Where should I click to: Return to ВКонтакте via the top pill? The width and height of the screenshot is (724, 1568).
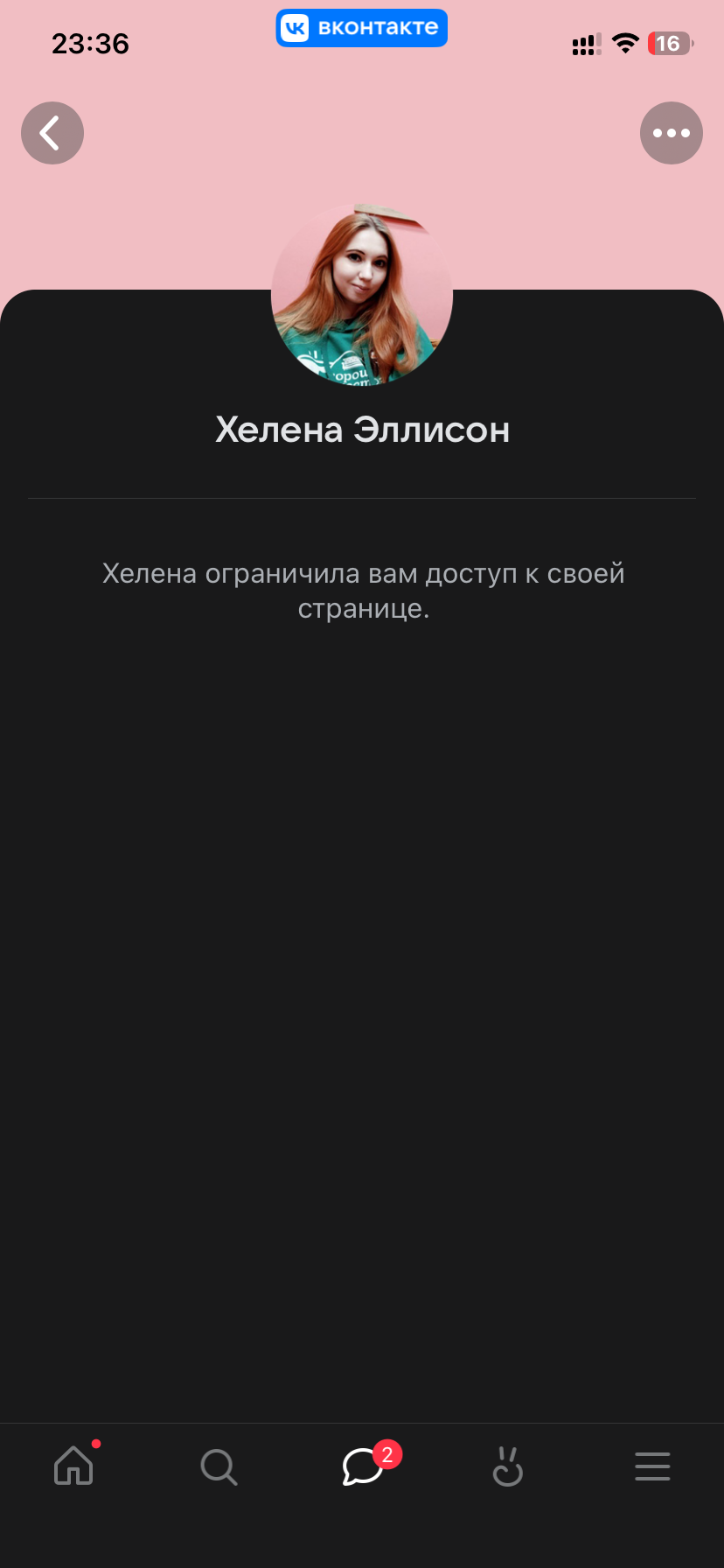point(362,28)
